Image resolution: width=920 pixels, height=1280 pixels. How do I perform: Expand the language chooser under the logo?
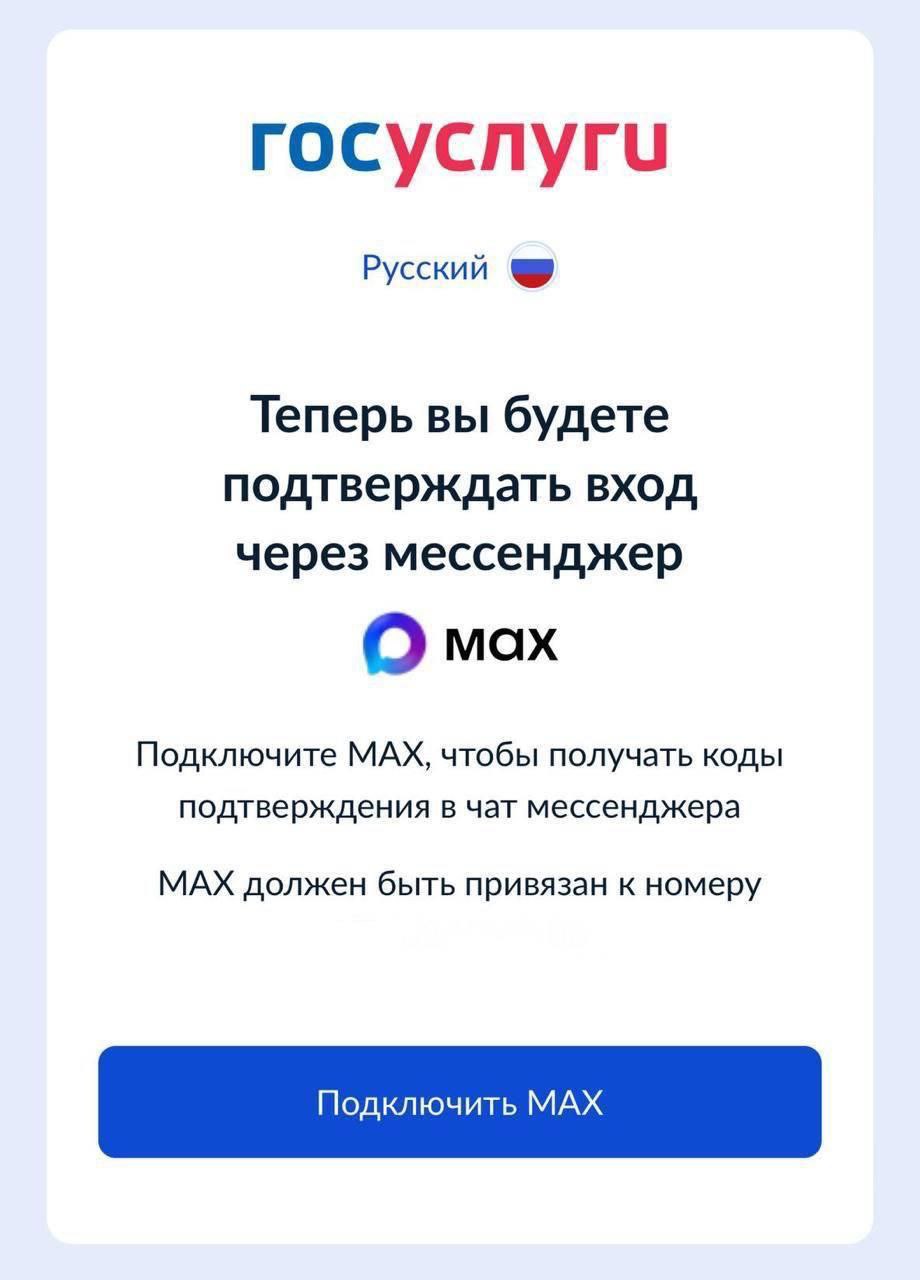tap(460, 267)
